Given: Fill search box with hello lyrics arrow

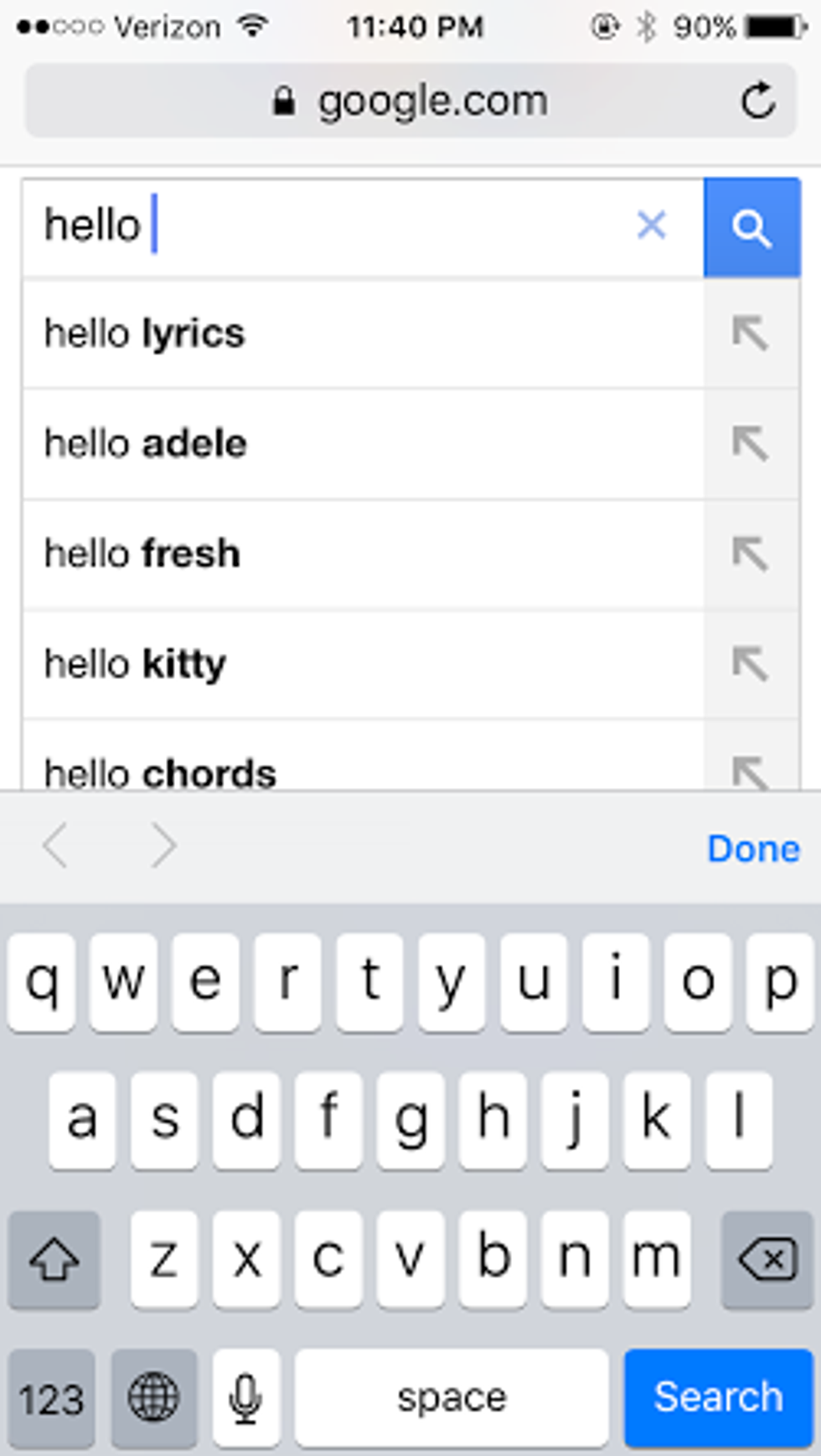Looking at the screenshot, I should [x=750, y=334].
